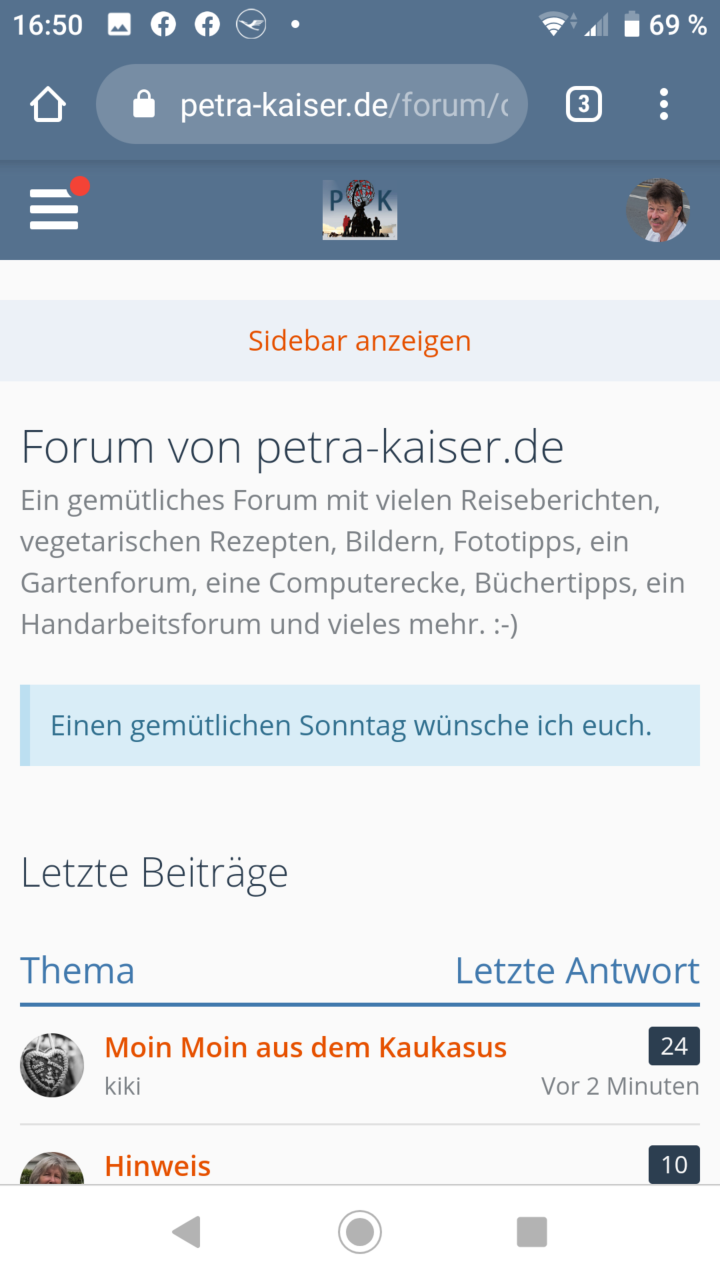
Task: Go back with system back button
Action: click(x=187, y=1232)
